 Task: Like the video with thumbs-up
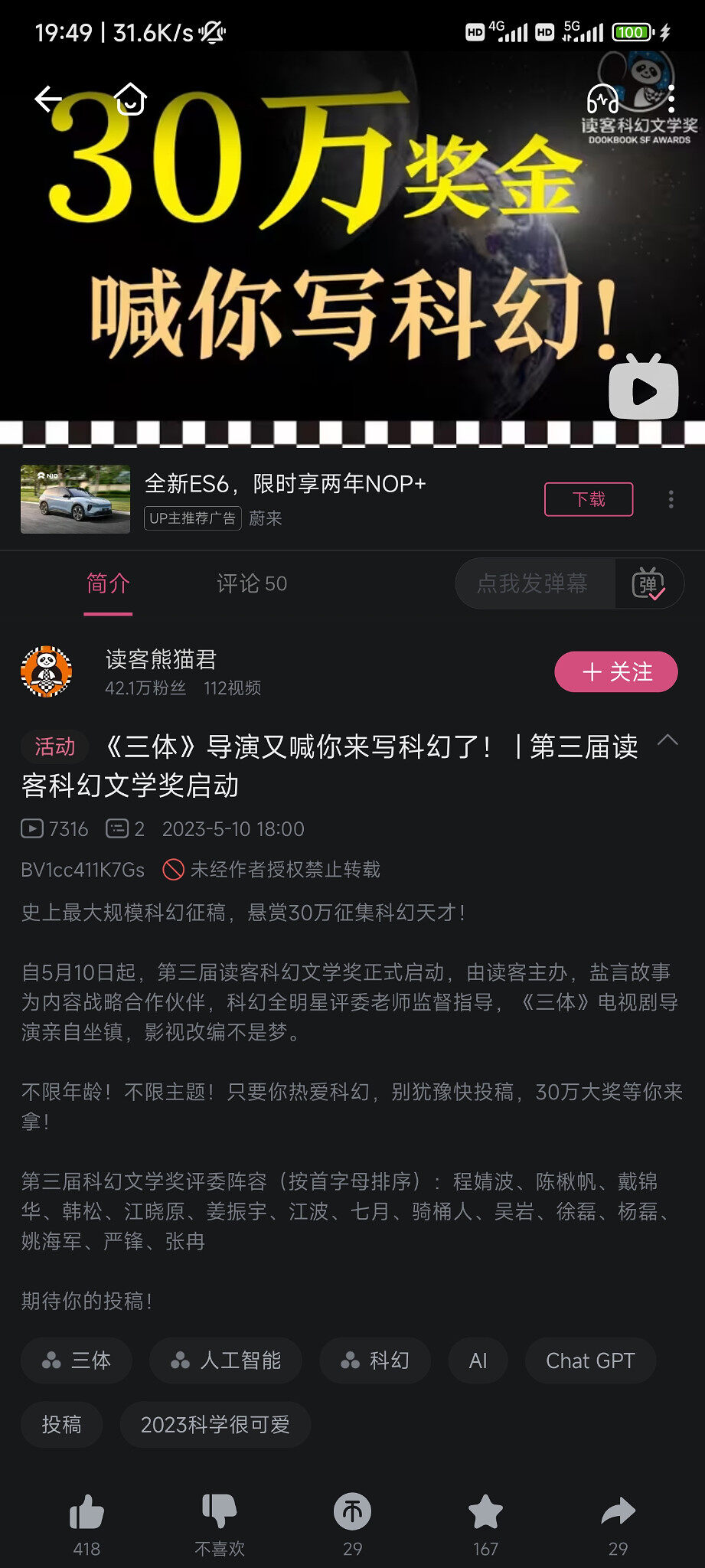point(86,1512)
